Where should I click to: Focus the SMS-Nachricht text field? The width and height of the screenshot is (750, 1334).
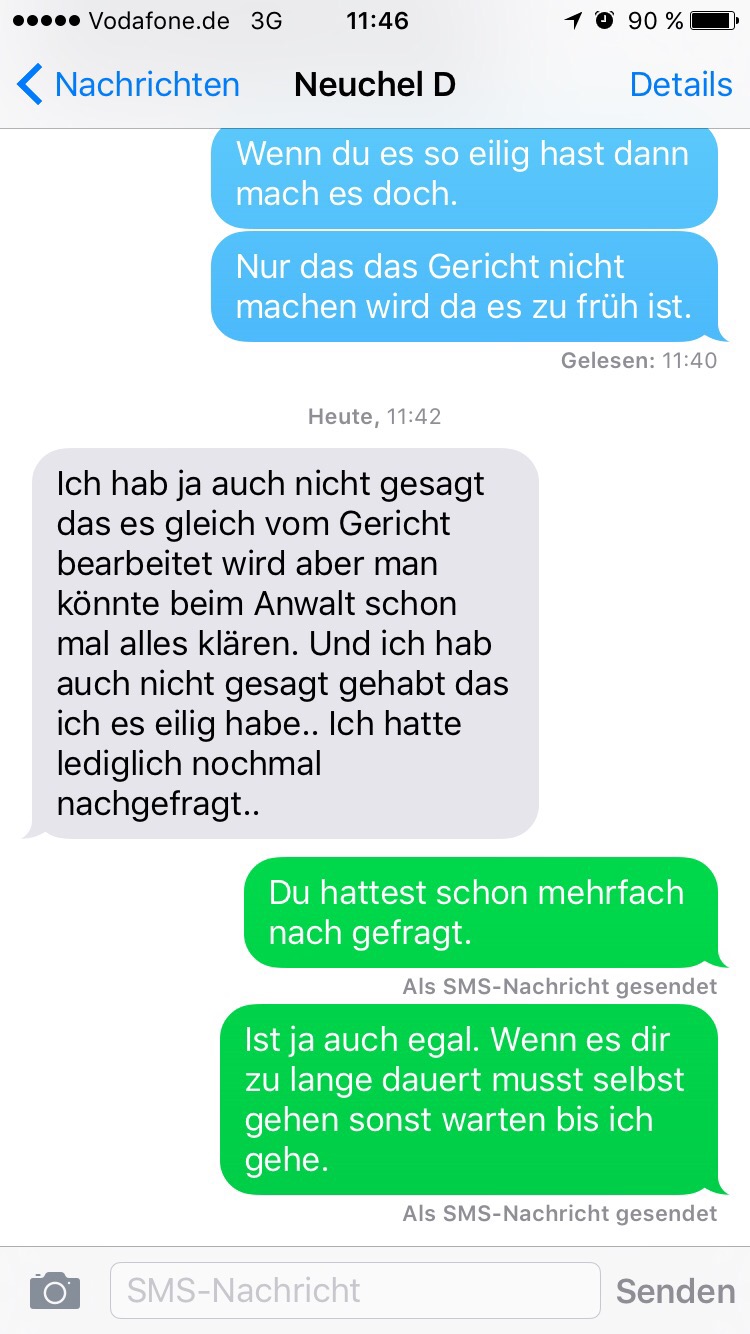click(355, 1290)
